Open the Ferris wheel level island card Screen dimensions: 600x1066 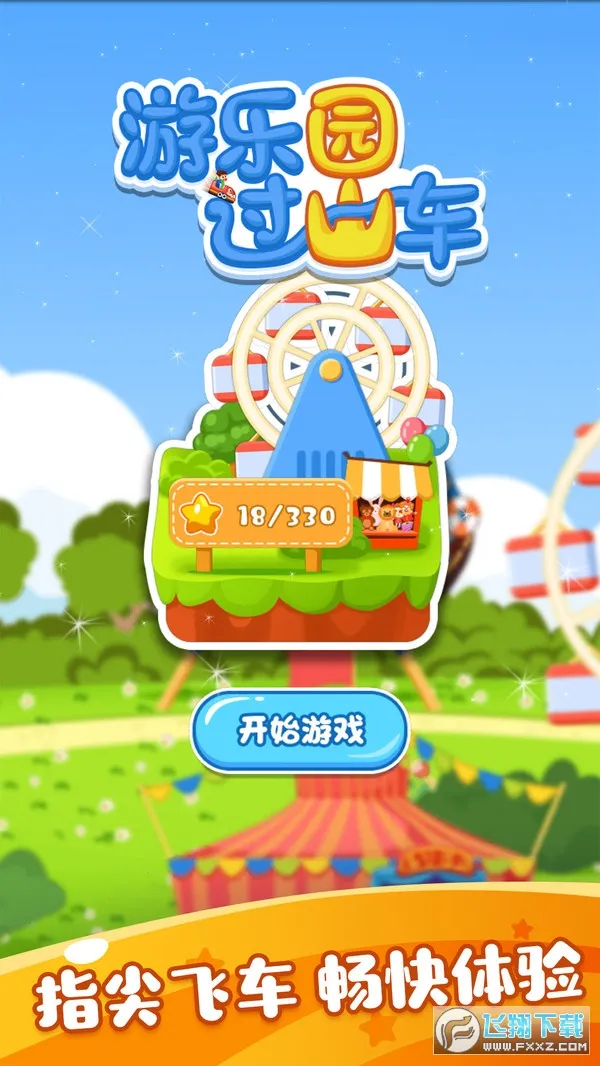299,464
